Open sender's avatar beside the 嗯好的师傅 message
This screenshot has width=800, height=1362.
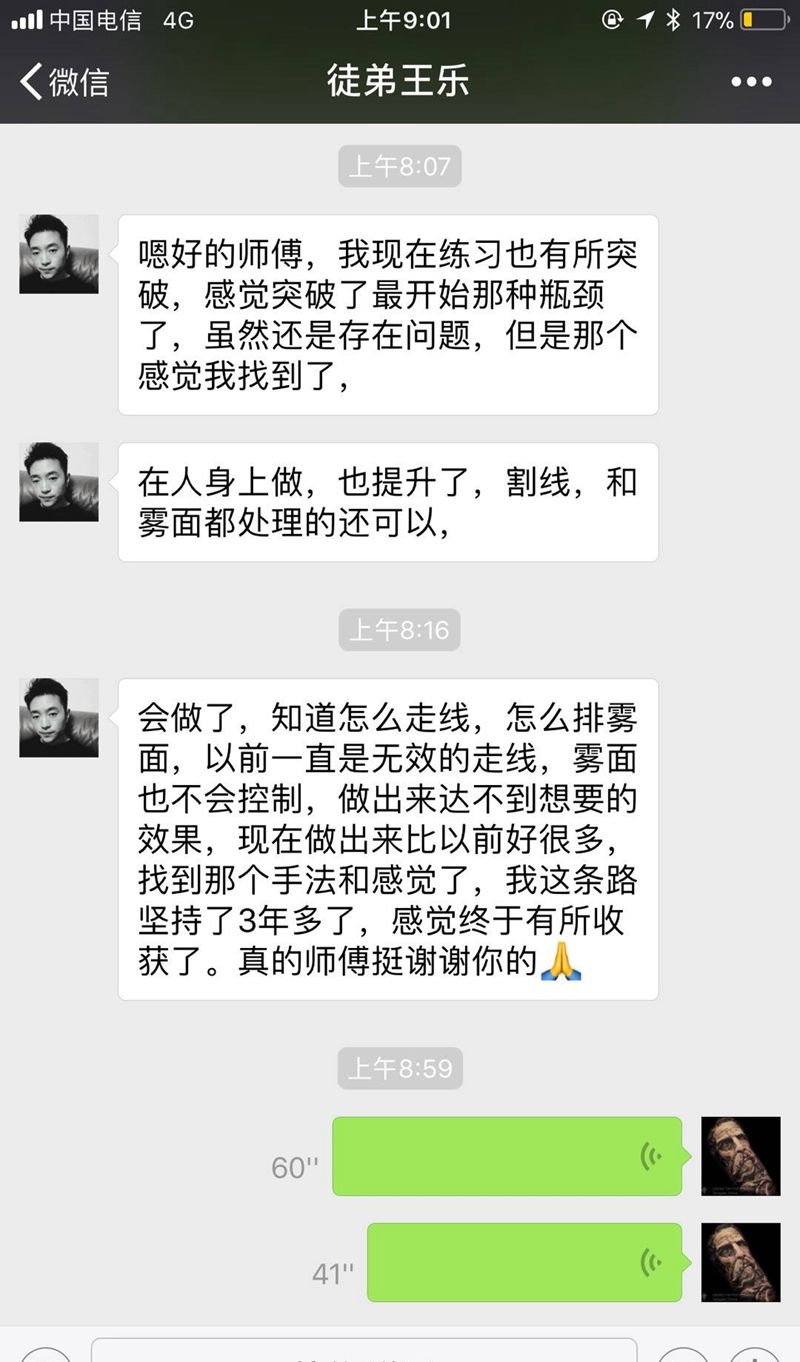click(59, 254)
